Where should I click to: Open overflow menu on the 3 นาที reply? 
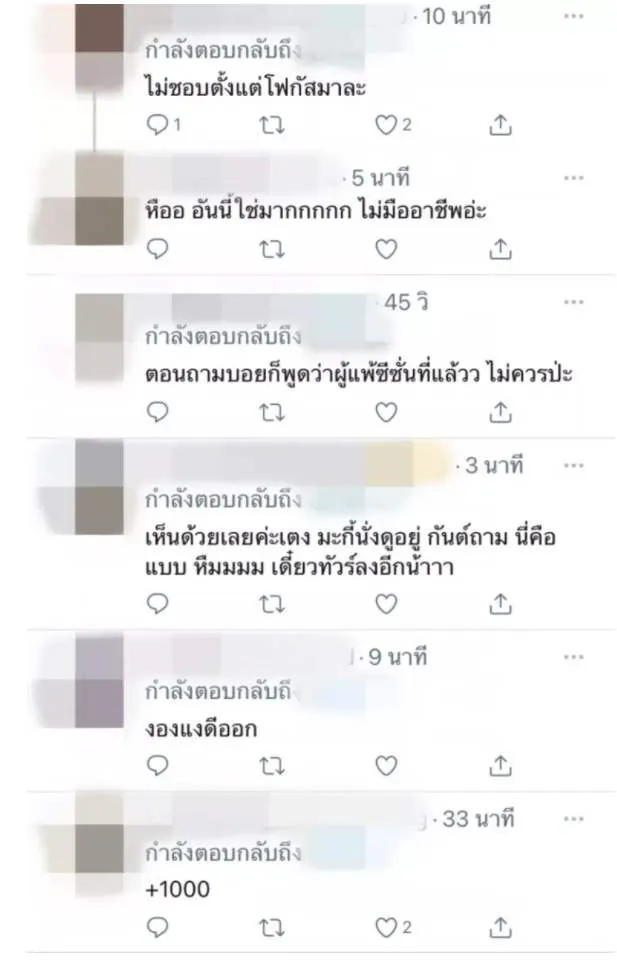[x=573, y=466]
